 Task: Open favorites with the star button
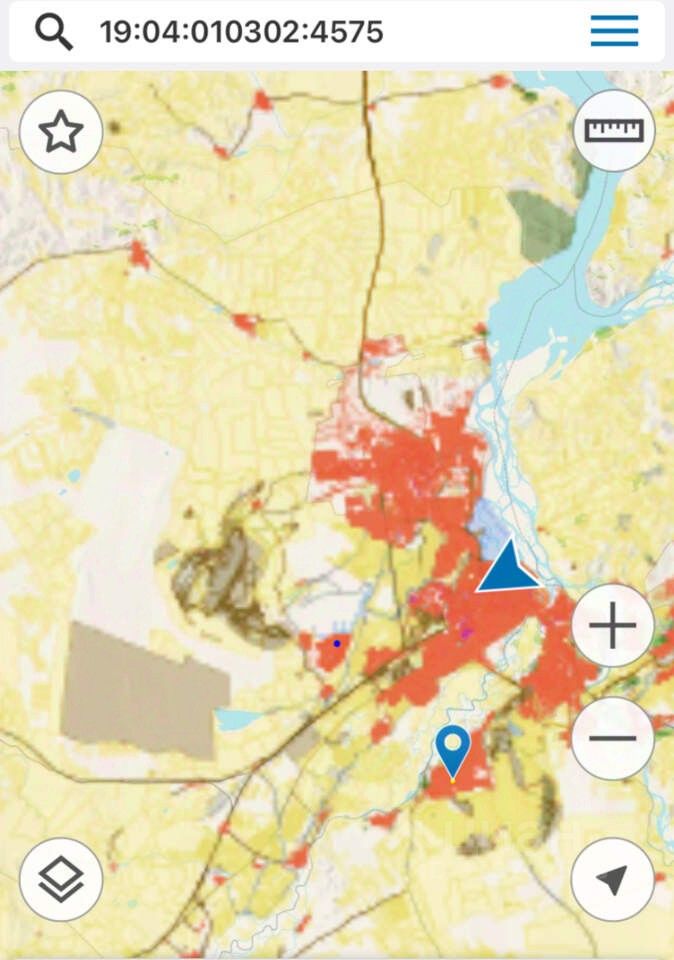pyautogui.click(x=61, y=132)
